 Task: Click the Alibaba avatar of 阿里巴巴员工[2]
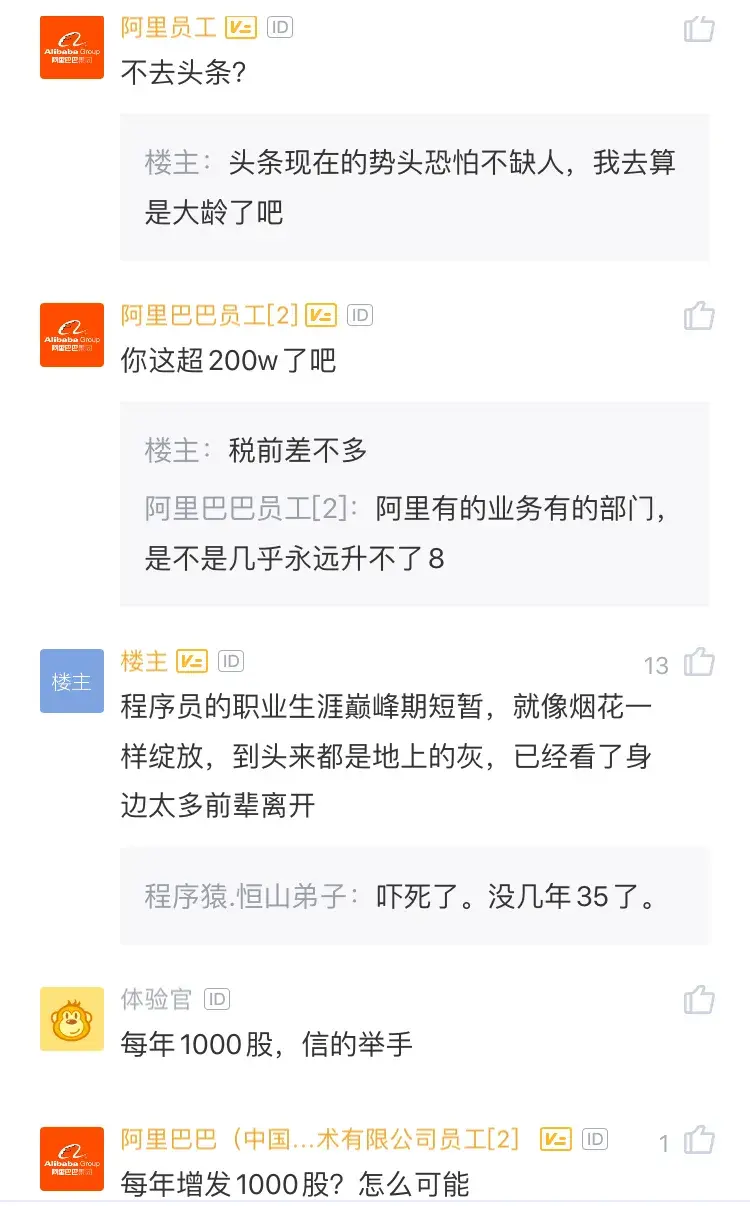pos(71,335)
